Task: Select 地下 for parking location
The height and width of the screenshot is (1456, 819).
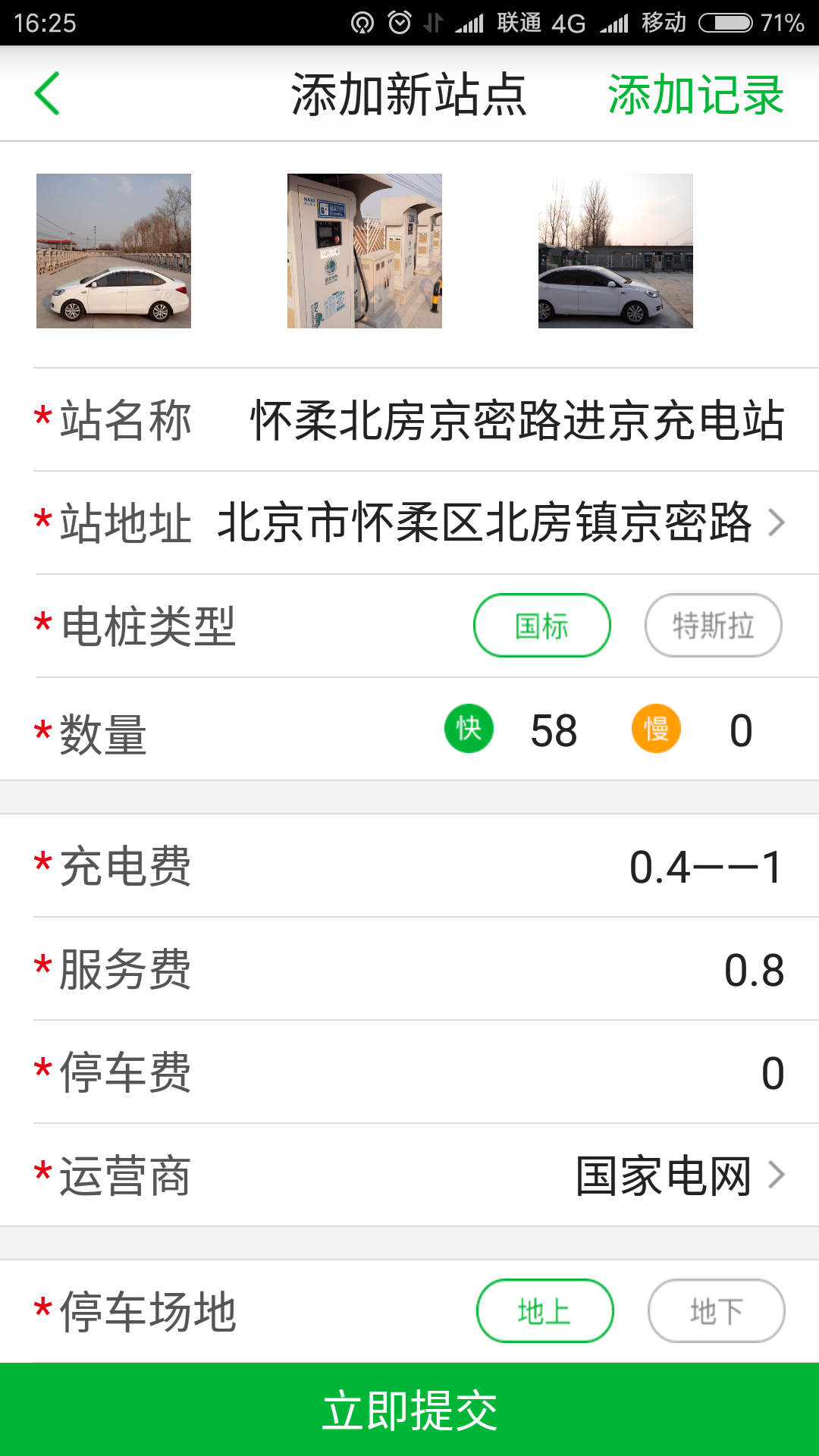Action: coord(717,1311)
